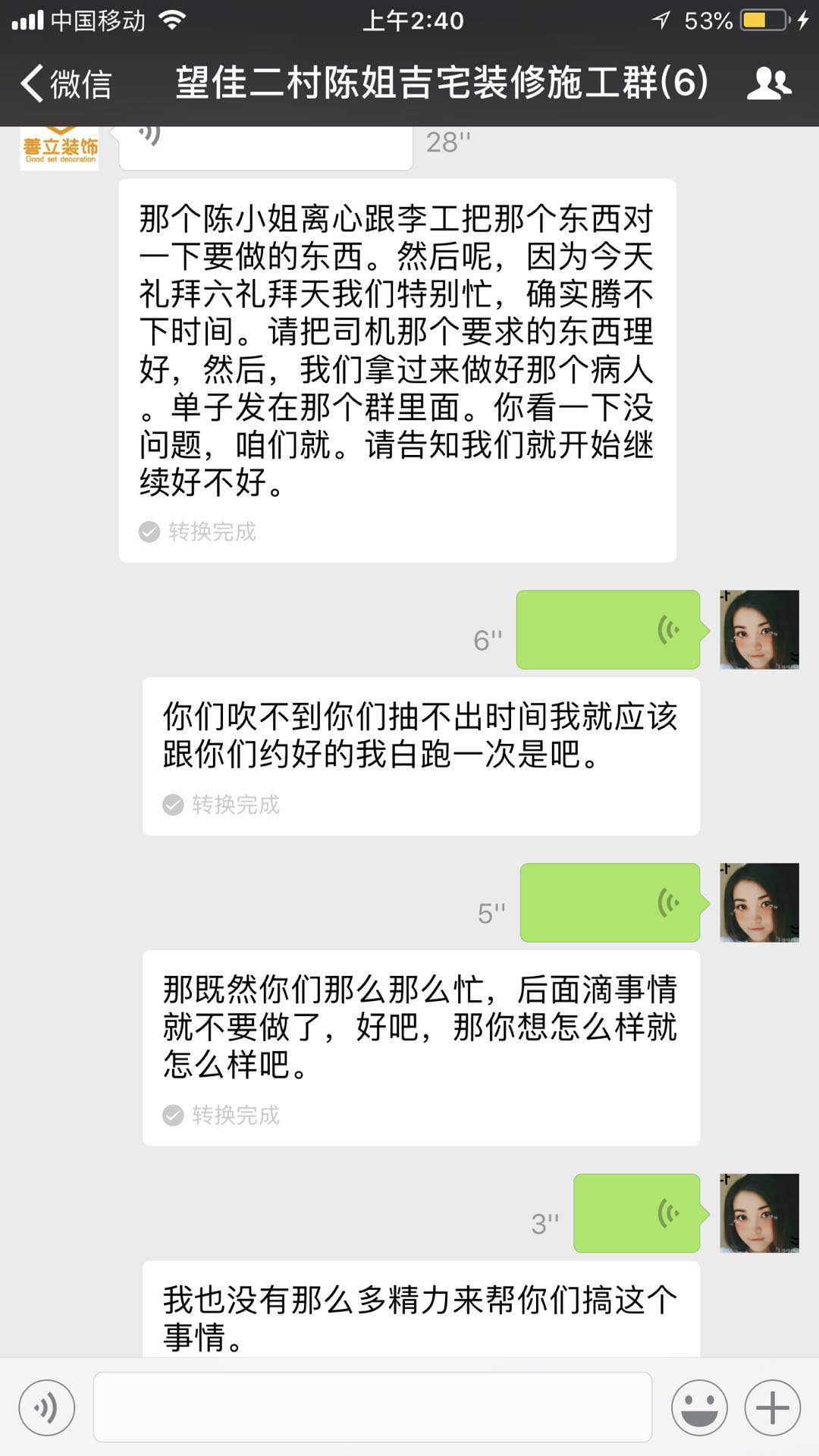Open the plus attachment menu
The image size is (819, 1456).
tap(773, 1408)
